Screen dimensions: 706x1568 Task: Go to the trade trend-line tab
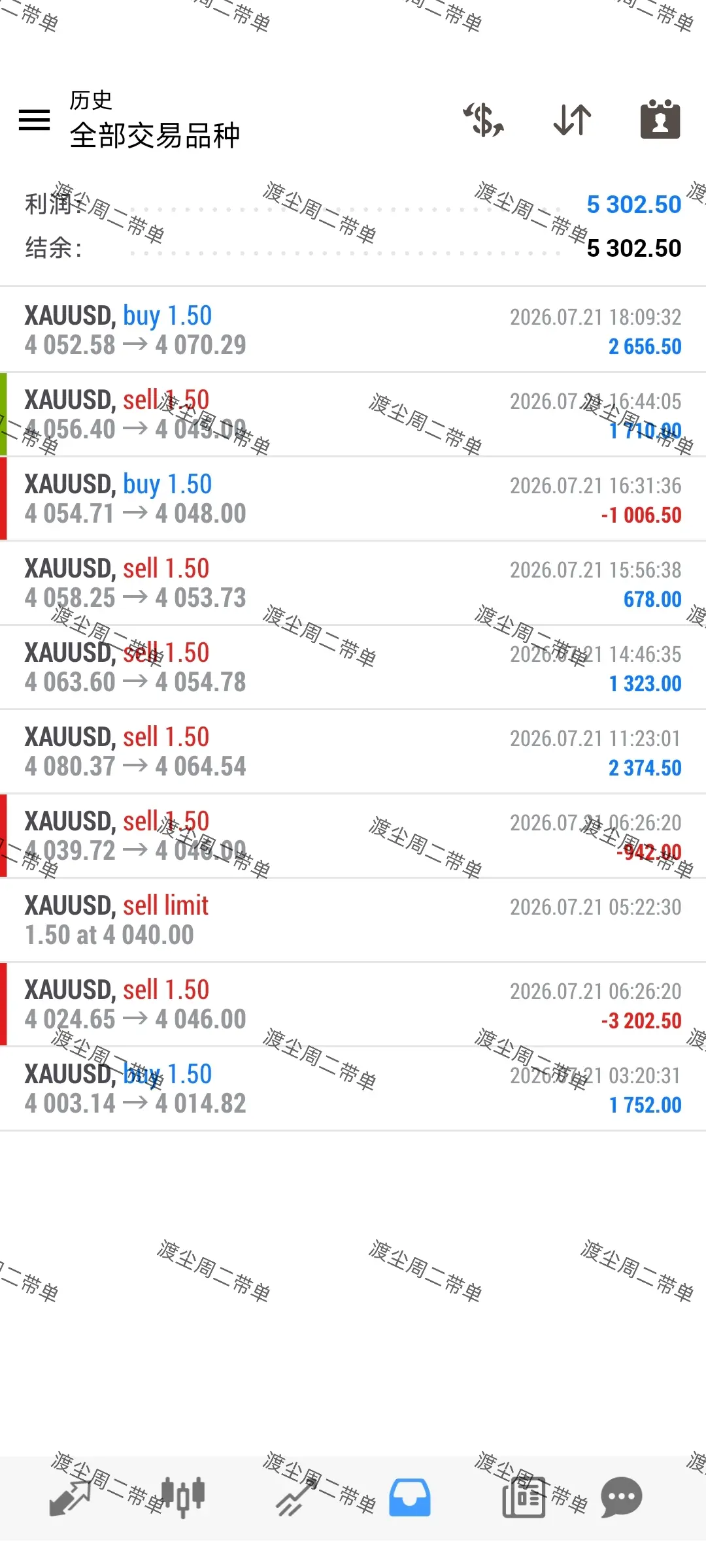click(x=295, y=1497)
